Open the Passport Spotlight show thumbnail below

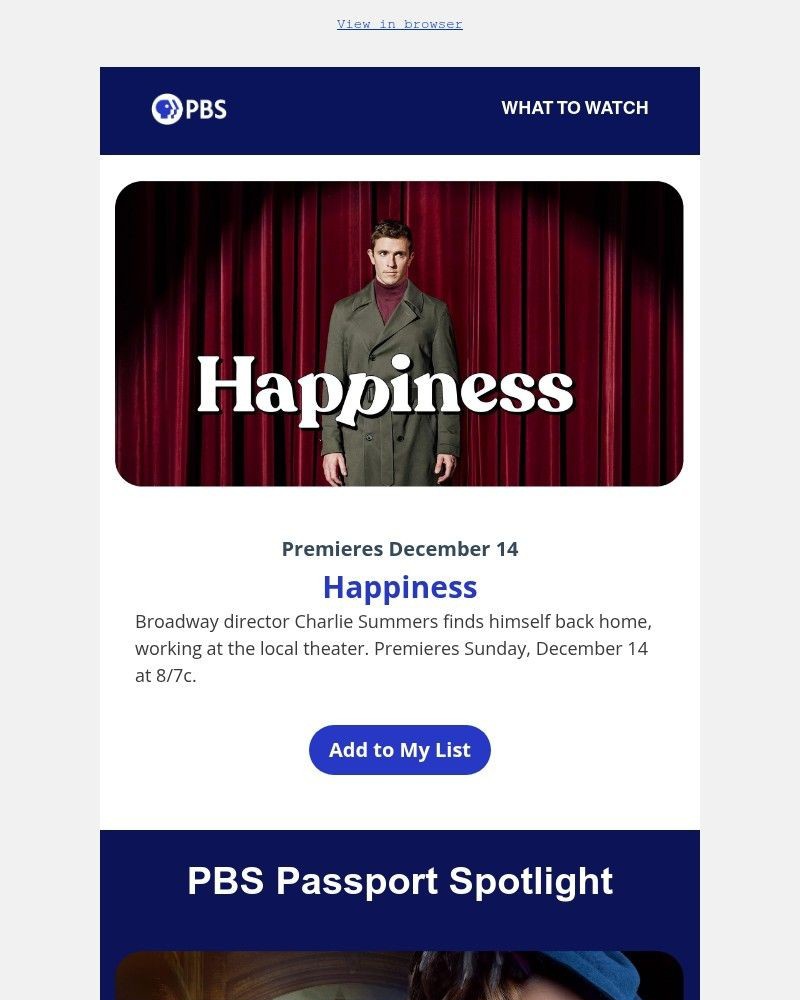point(400,980)
